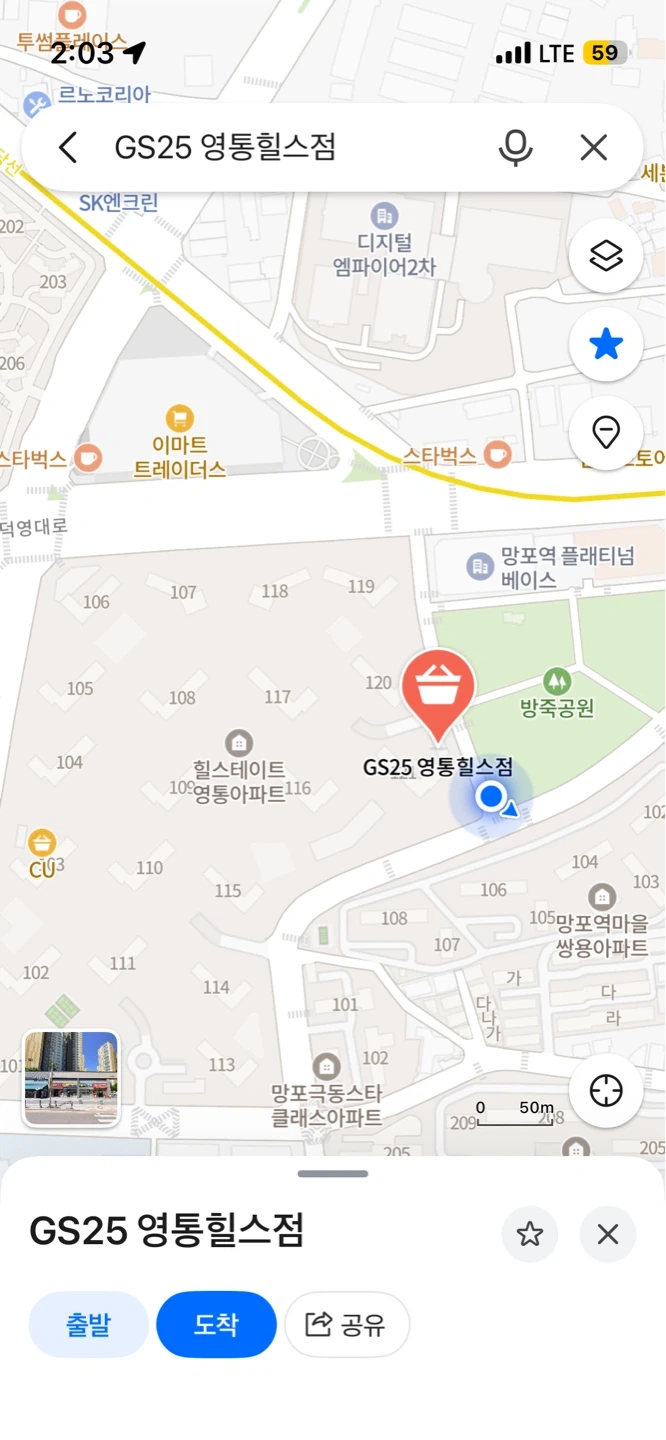666x1440 pixels.
Task: Start voice search with the microphone
Action: tap(516, 148)
